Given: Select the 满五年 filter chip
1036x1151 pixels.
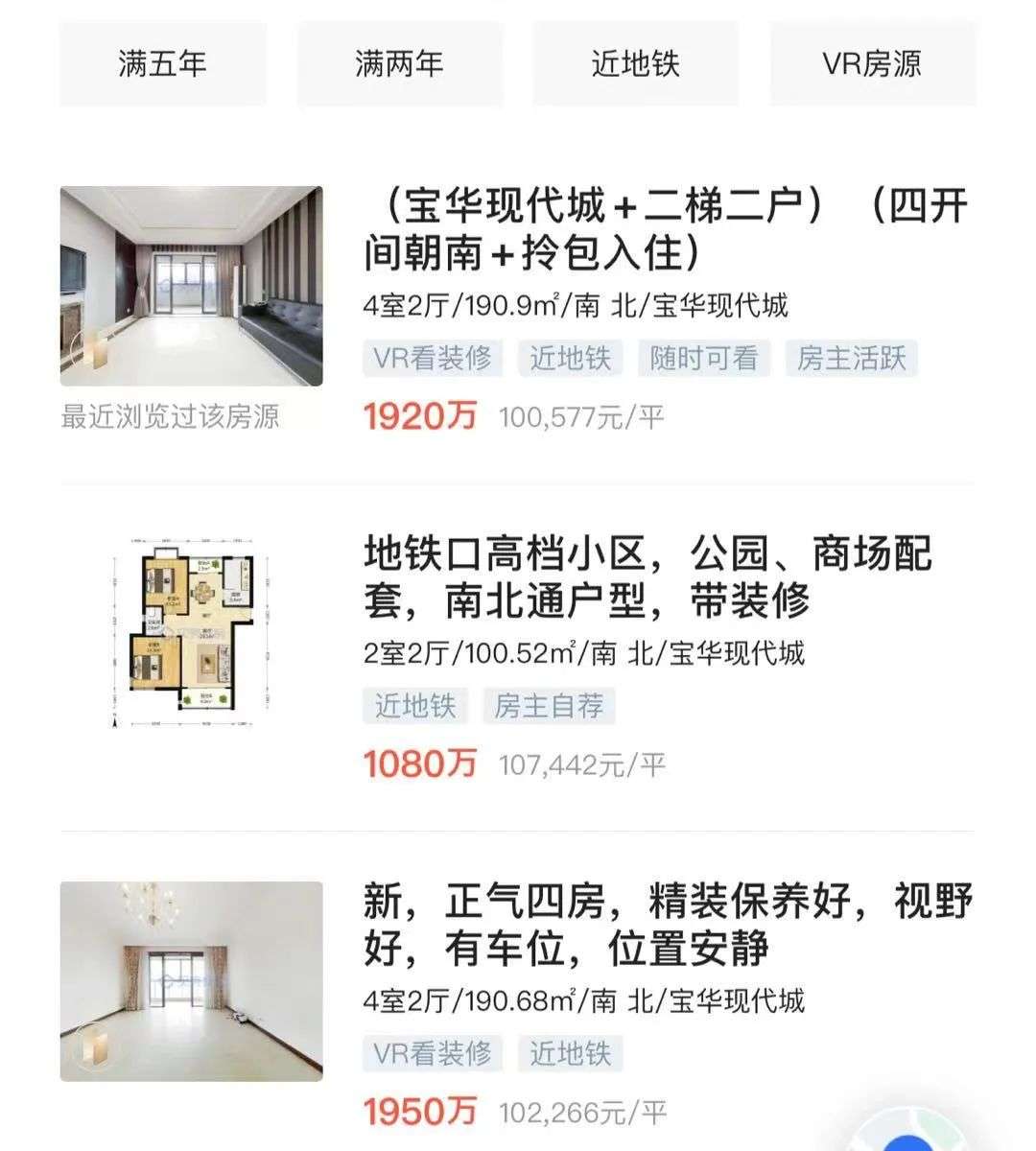Looking at the screenshot, I should click(x=162, y=64).
